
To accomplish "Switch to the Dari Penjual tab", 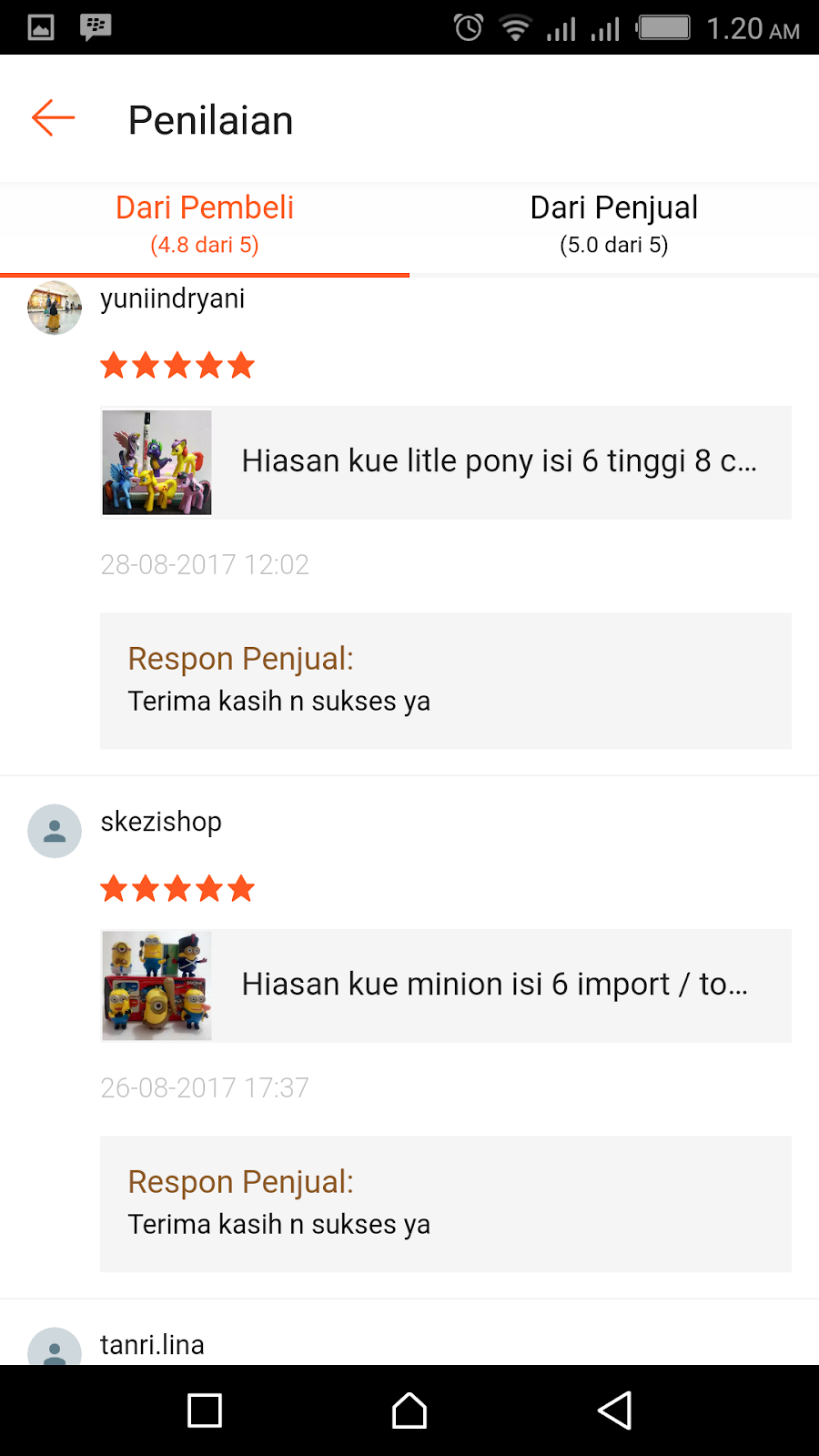I will pyautogui.click(x=614, y=227).
